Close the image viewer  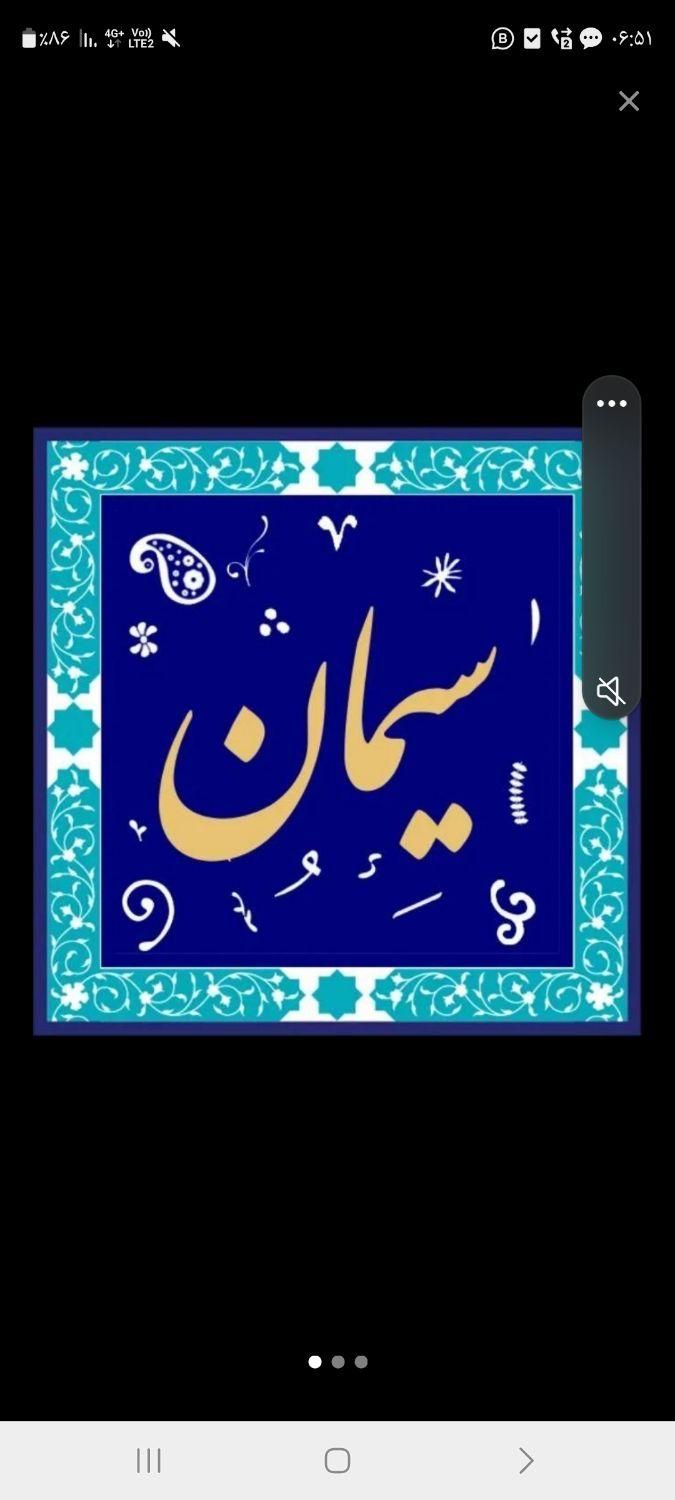[628, 101]
